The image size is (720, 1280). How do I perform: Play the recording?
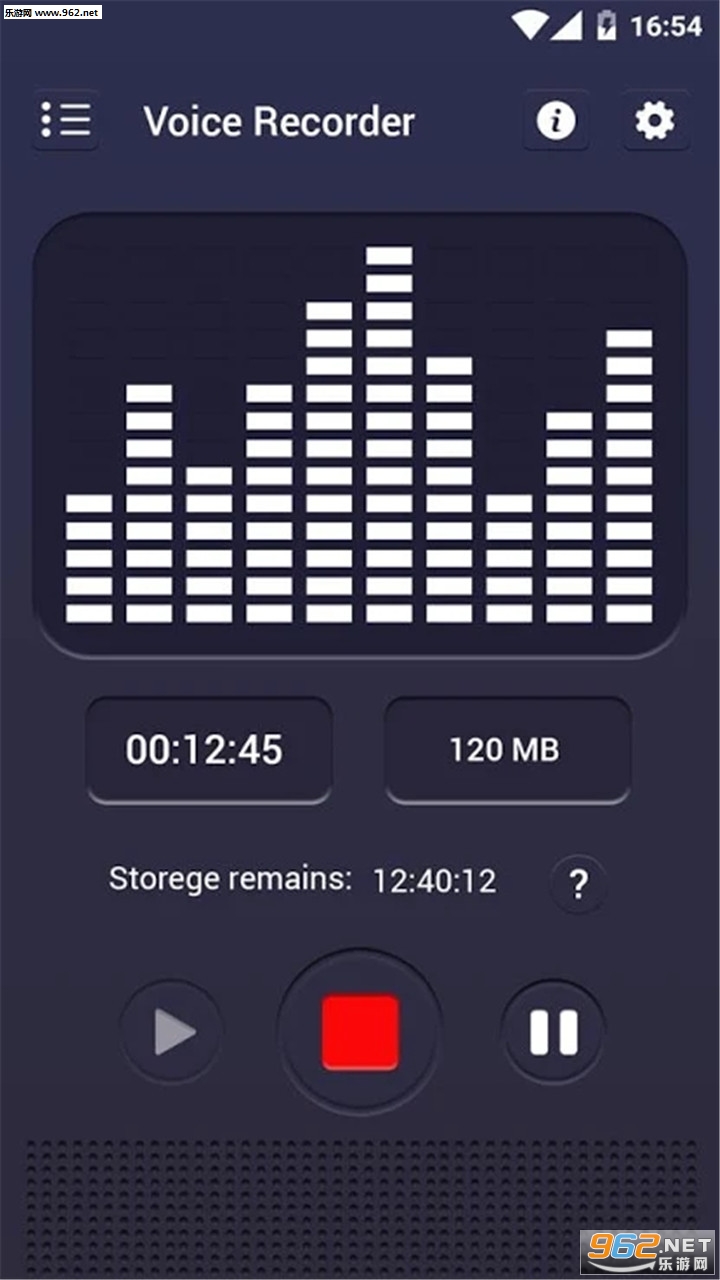[173, 1031]
